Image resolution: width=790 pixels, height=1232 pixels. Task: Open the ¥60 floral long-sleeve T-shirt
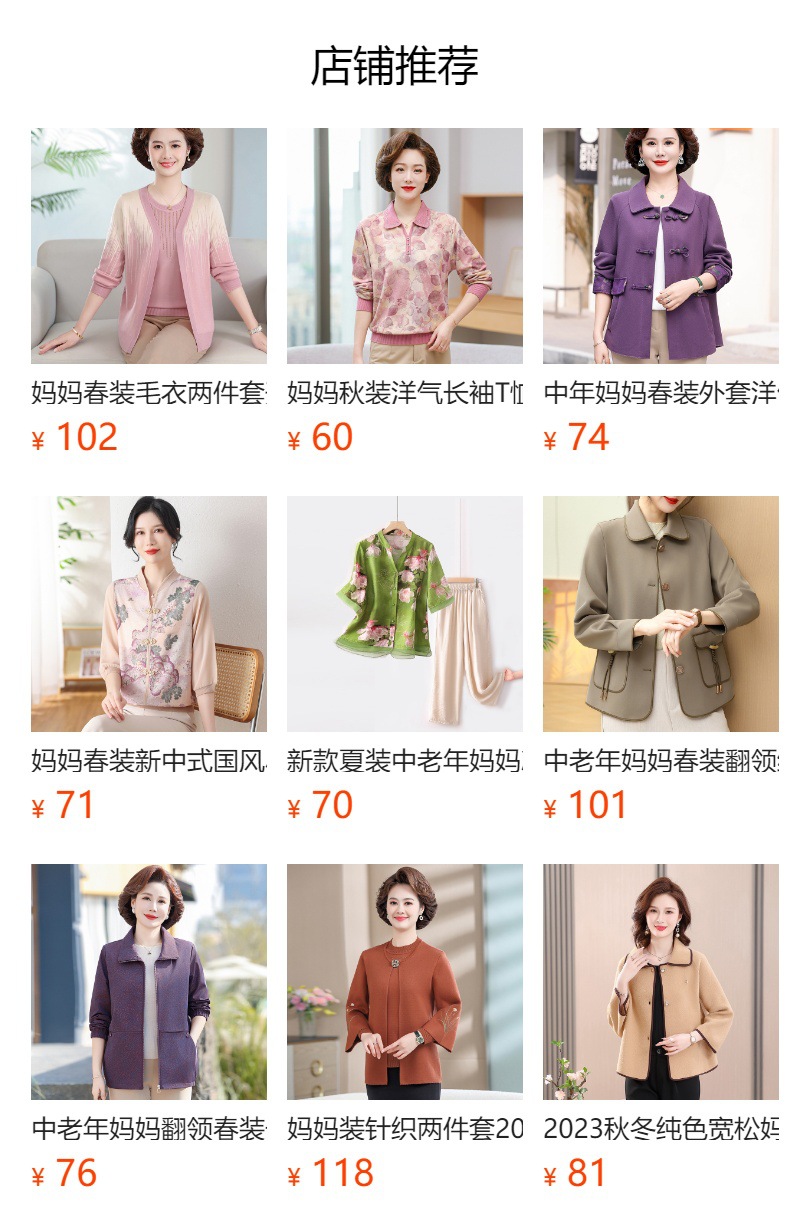[x=405, y=246]
